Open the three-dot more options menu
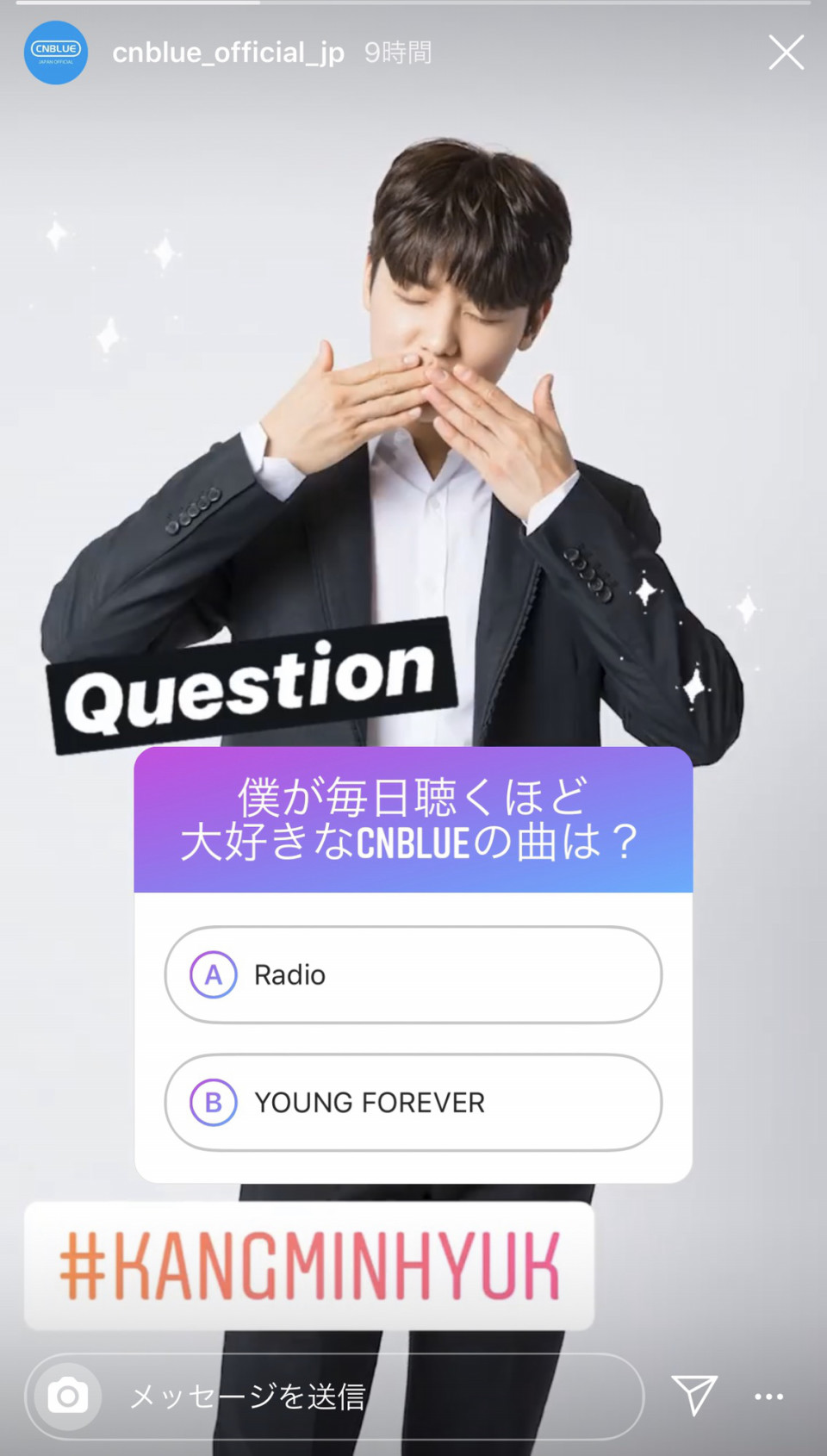 [768, 1397]
